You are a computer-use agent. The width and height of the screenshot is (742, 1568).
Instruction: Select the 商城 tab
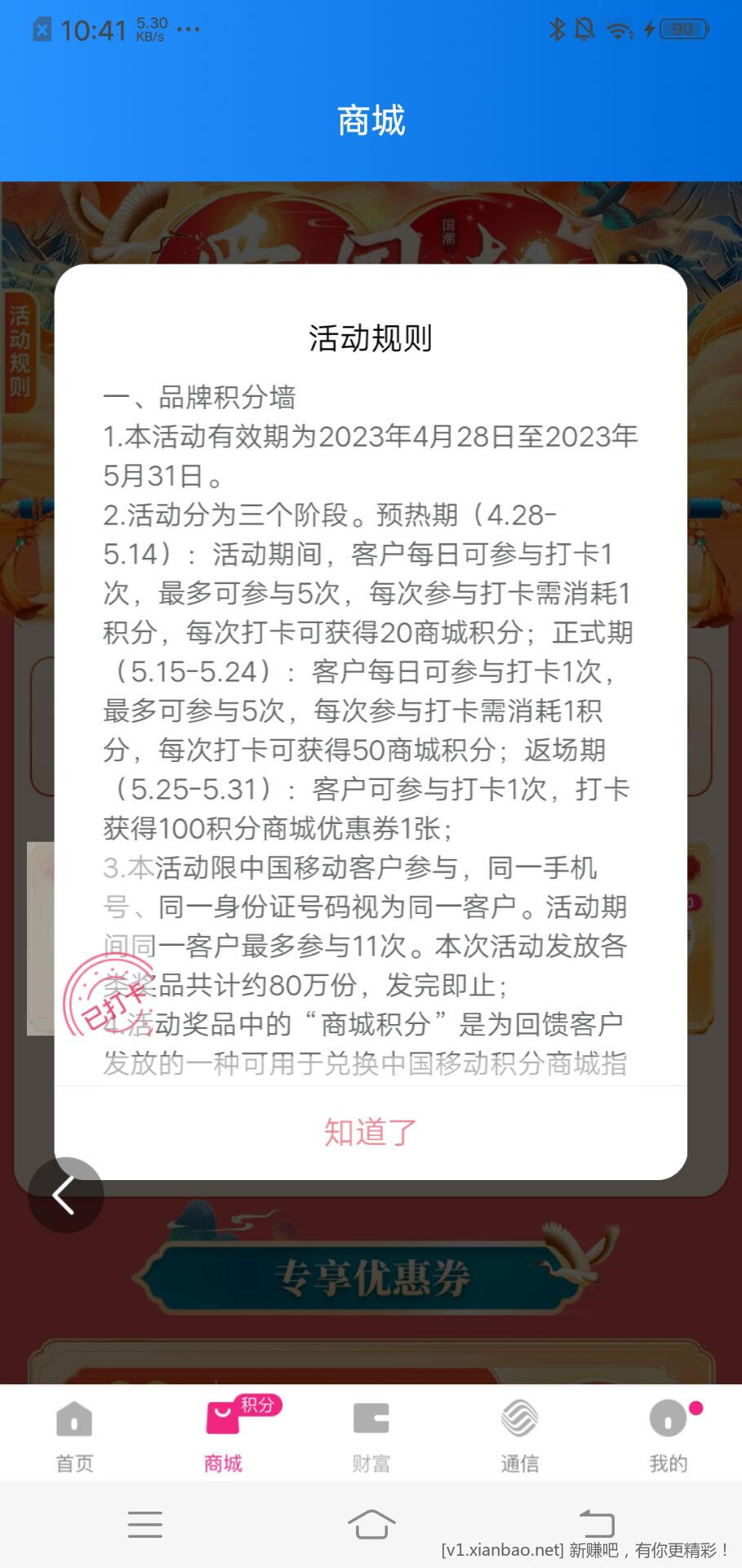(x=223, y=1435)
